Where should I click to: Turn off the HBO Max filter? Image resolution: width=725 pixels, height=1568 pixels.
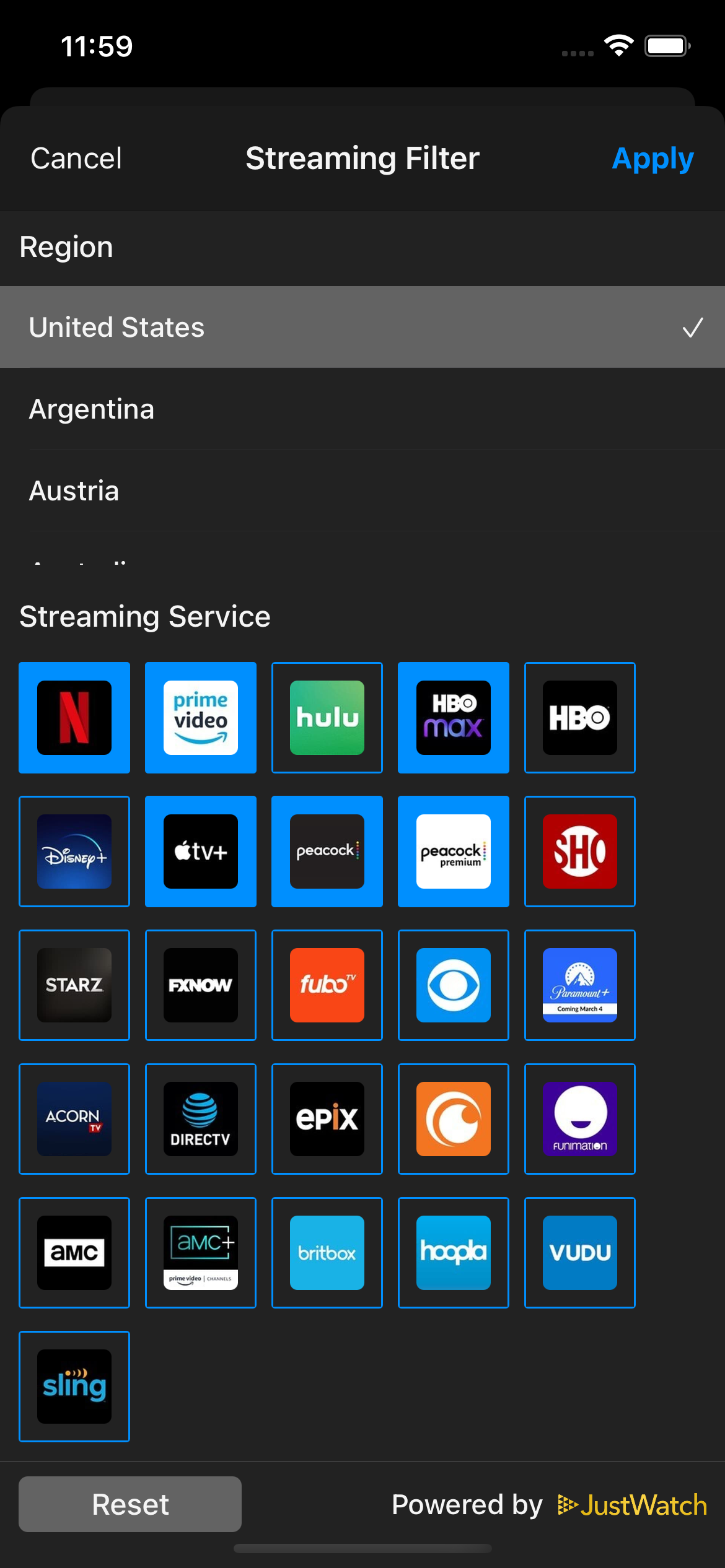[454, 718]
